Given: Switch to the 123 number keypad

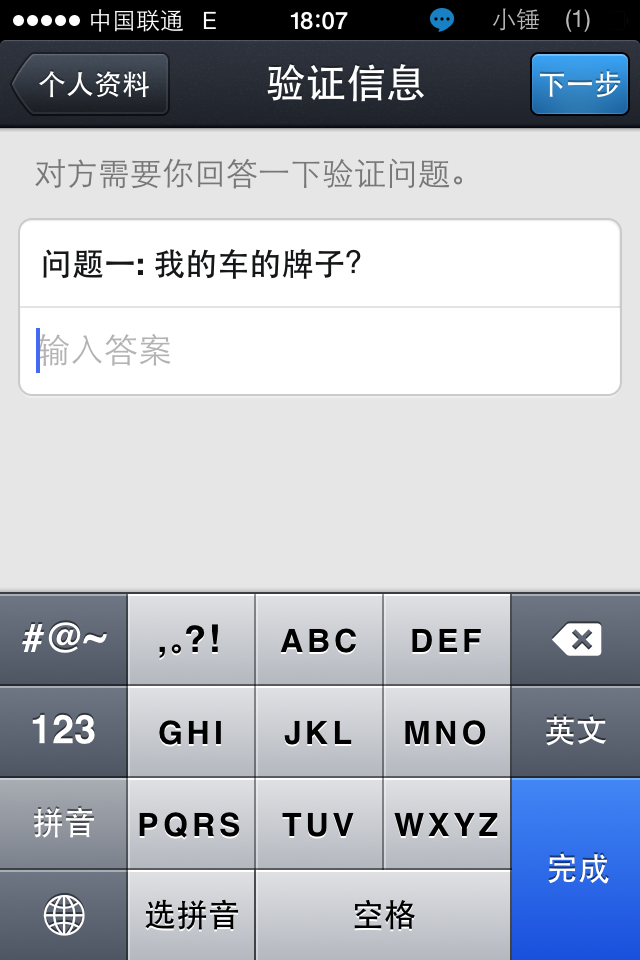Looking at the screenshot, I should point(64,731).
